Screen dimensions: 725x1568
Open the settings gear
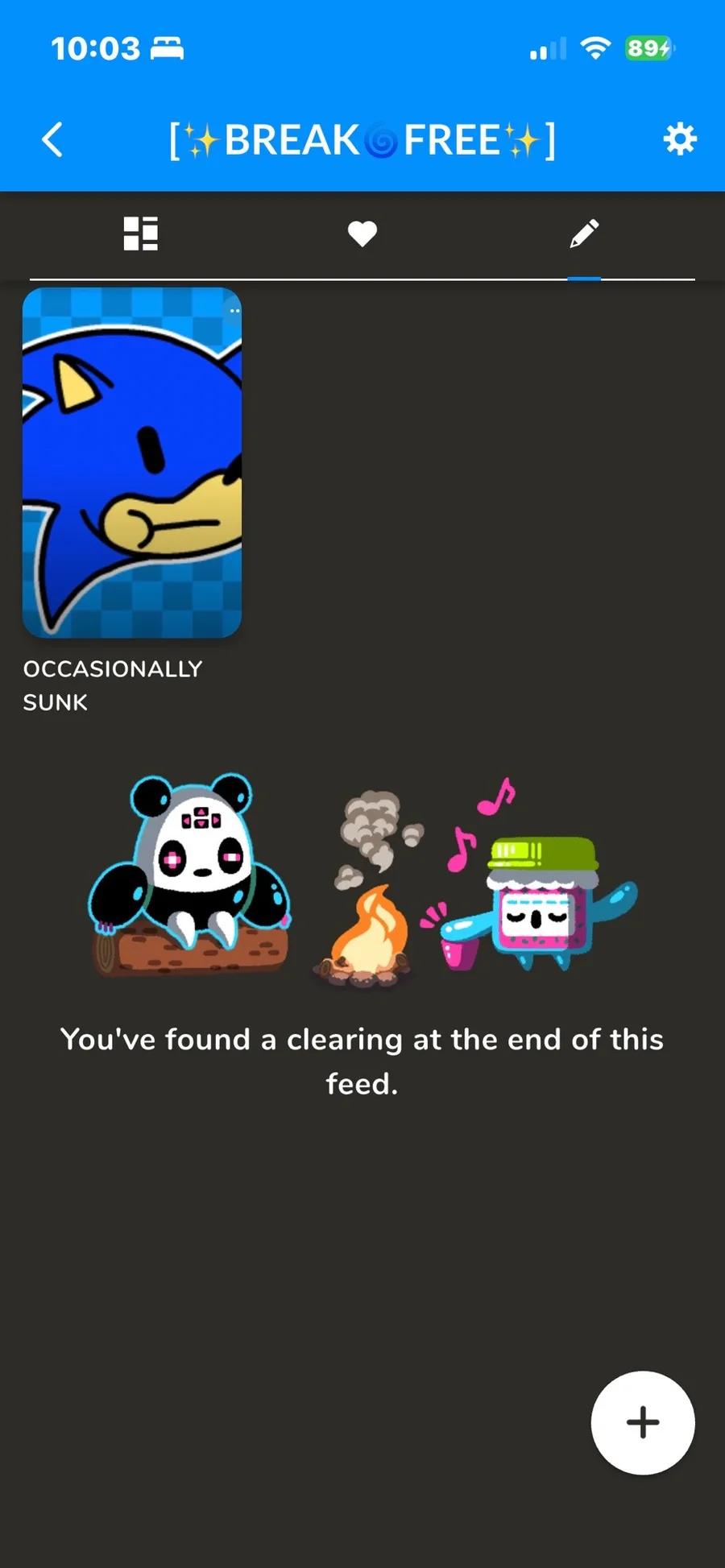[x=680, y=139]
